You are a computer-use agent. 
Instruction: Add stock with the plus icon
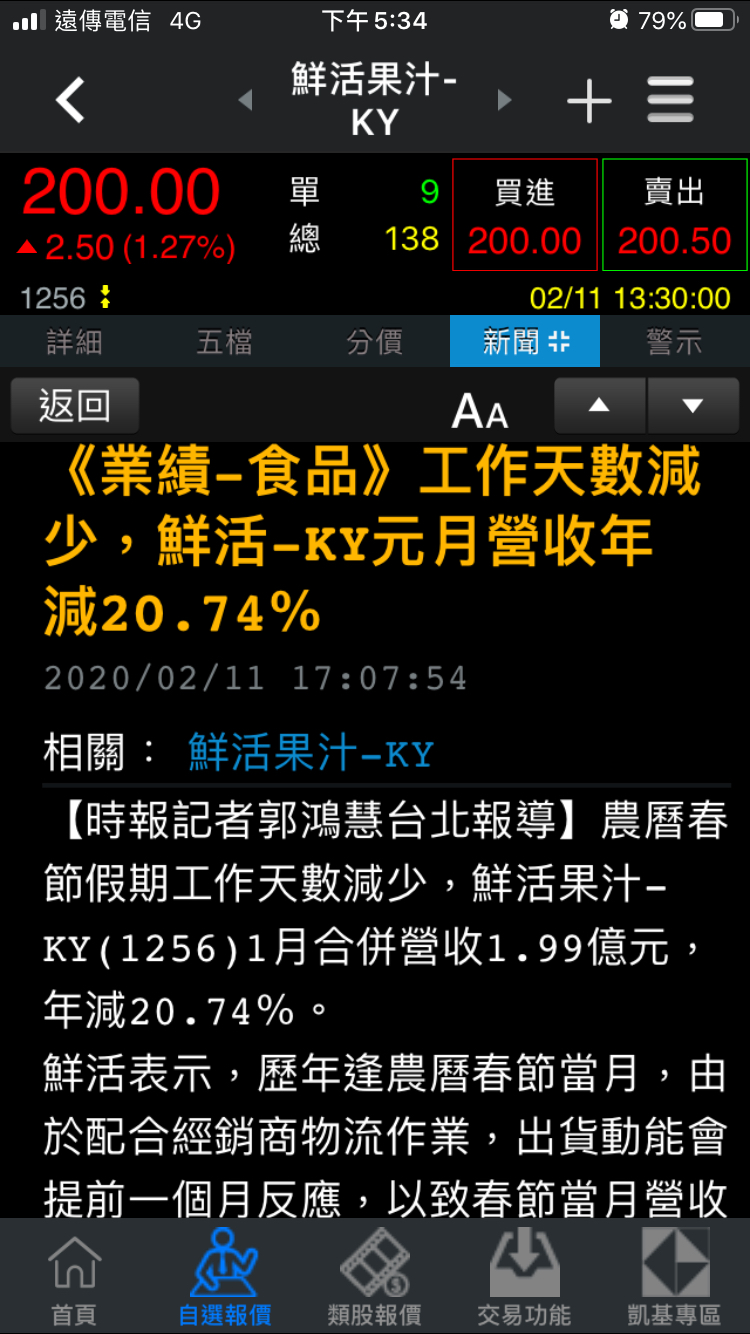click(589, 100)
